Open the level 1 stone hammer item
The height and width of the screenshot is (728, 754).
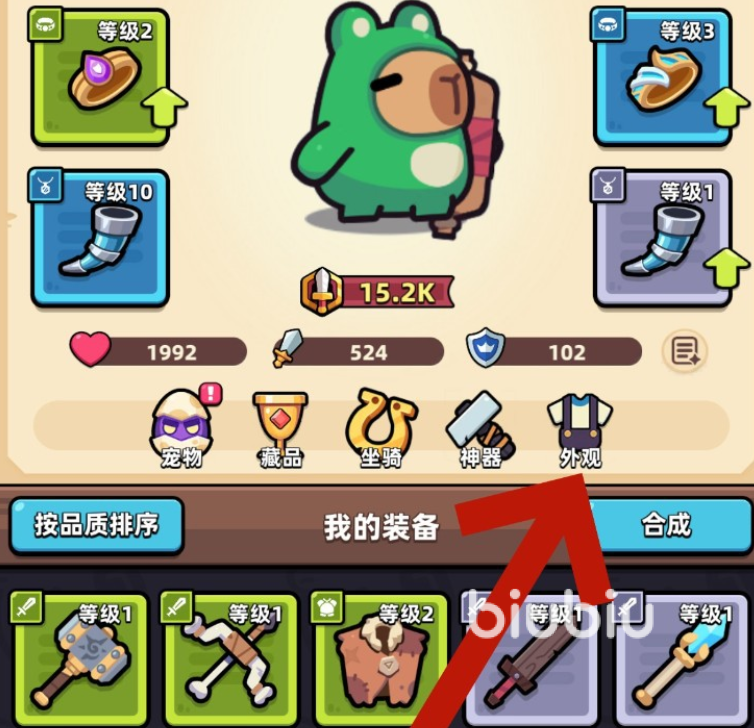(x=79, y=655)
